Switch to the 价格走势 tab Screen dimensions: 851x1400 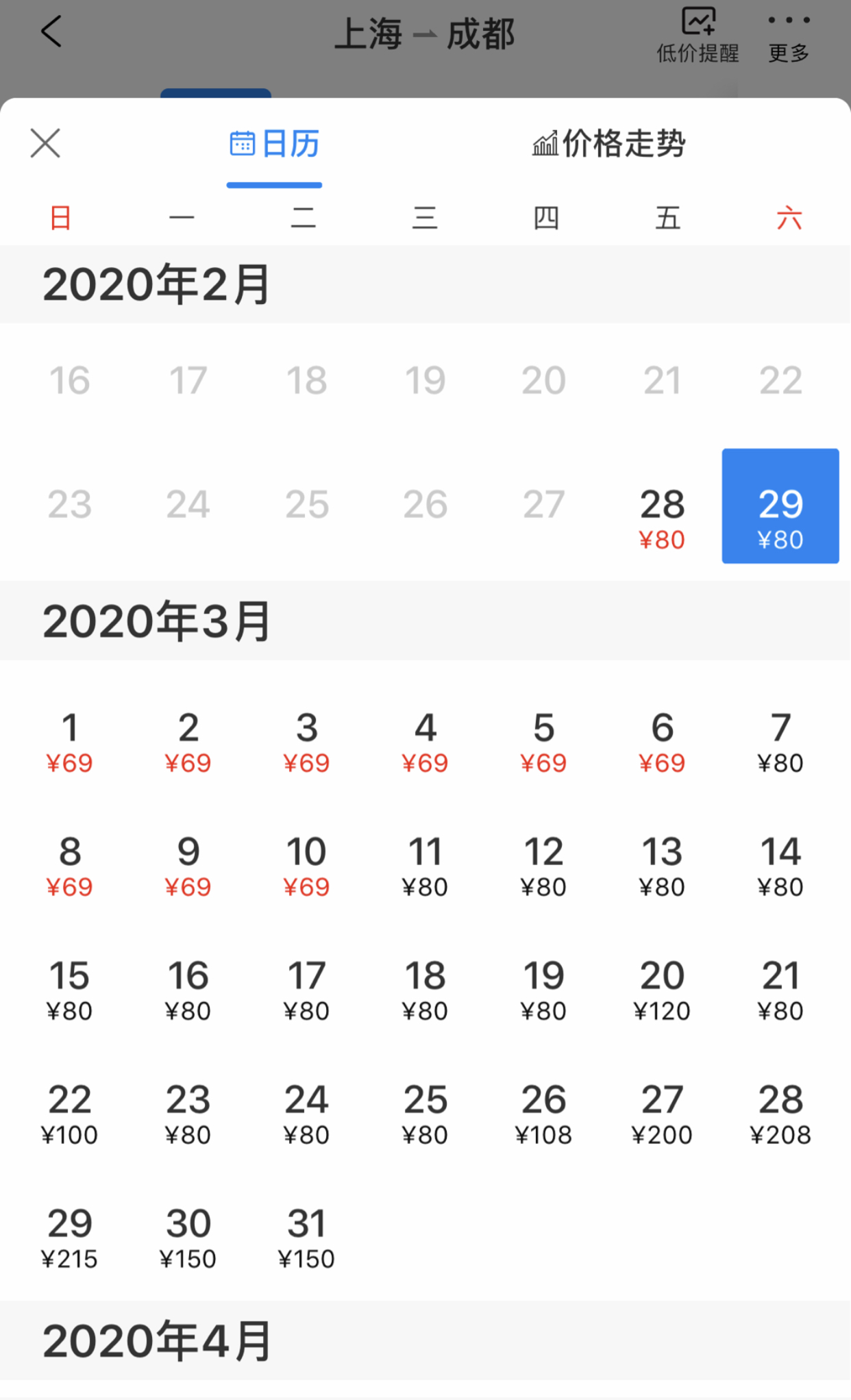pyautogui.click(x=609, y=144)
